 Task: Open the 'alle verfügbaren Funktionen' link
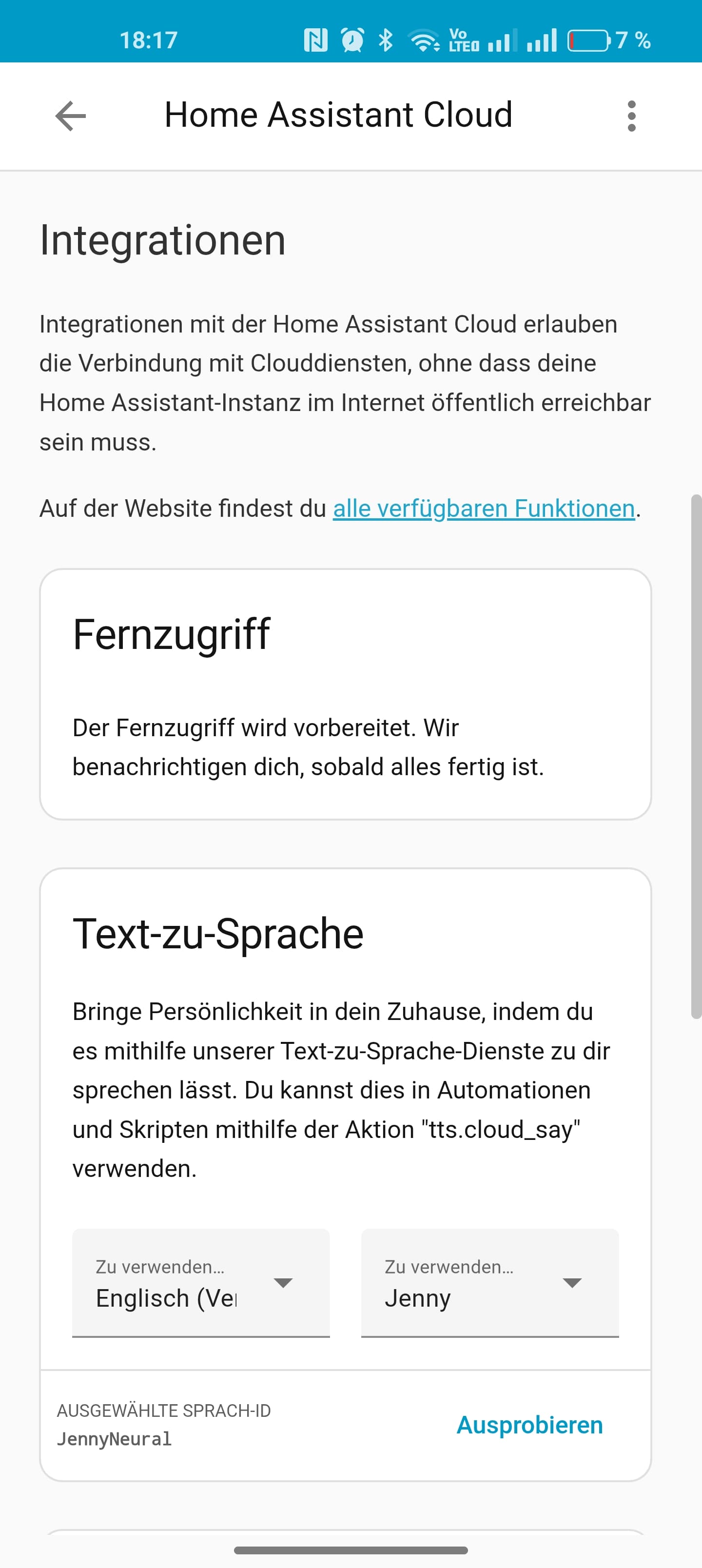484,508
